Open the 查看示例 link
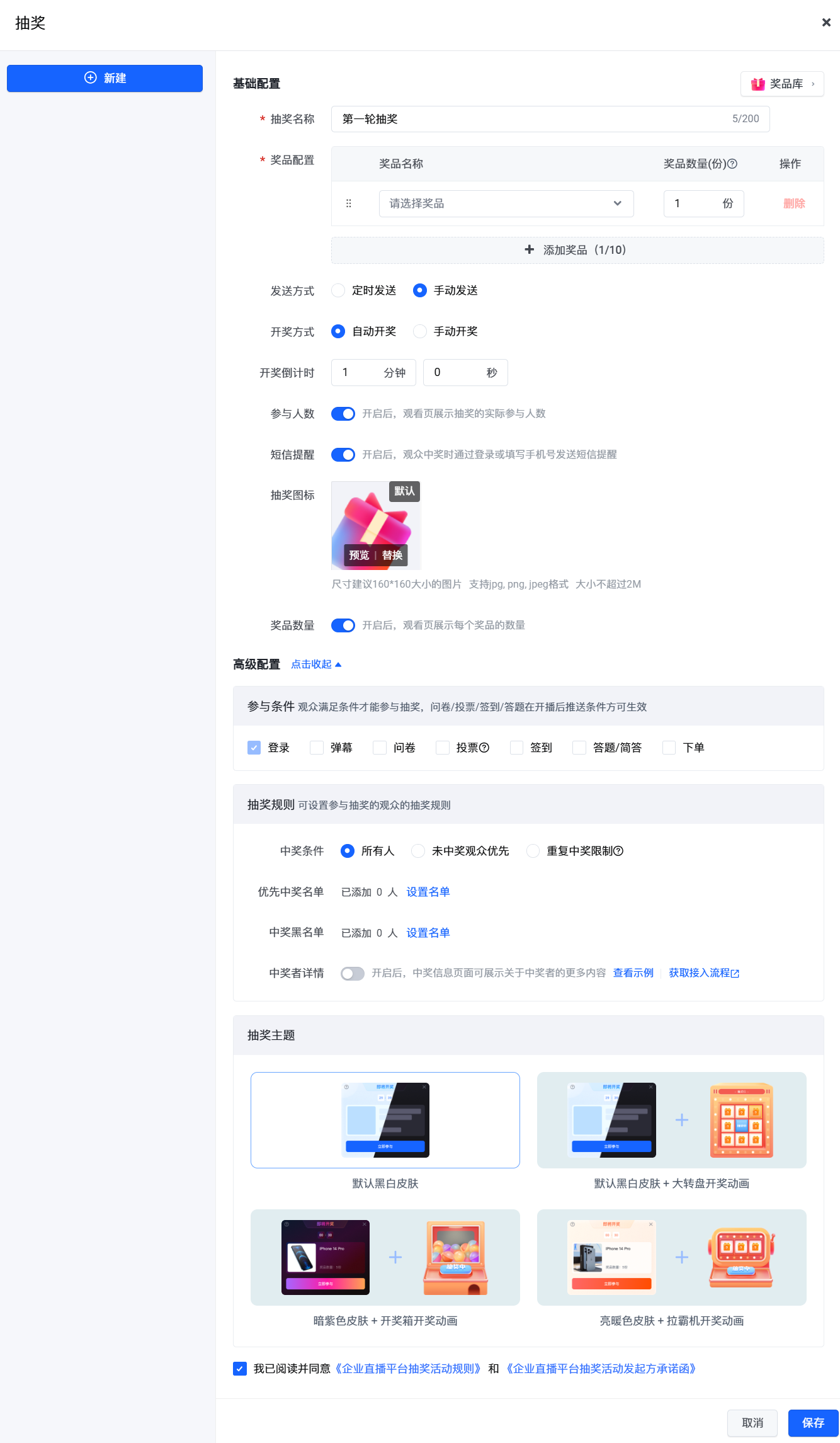 (x=633, y=972)
